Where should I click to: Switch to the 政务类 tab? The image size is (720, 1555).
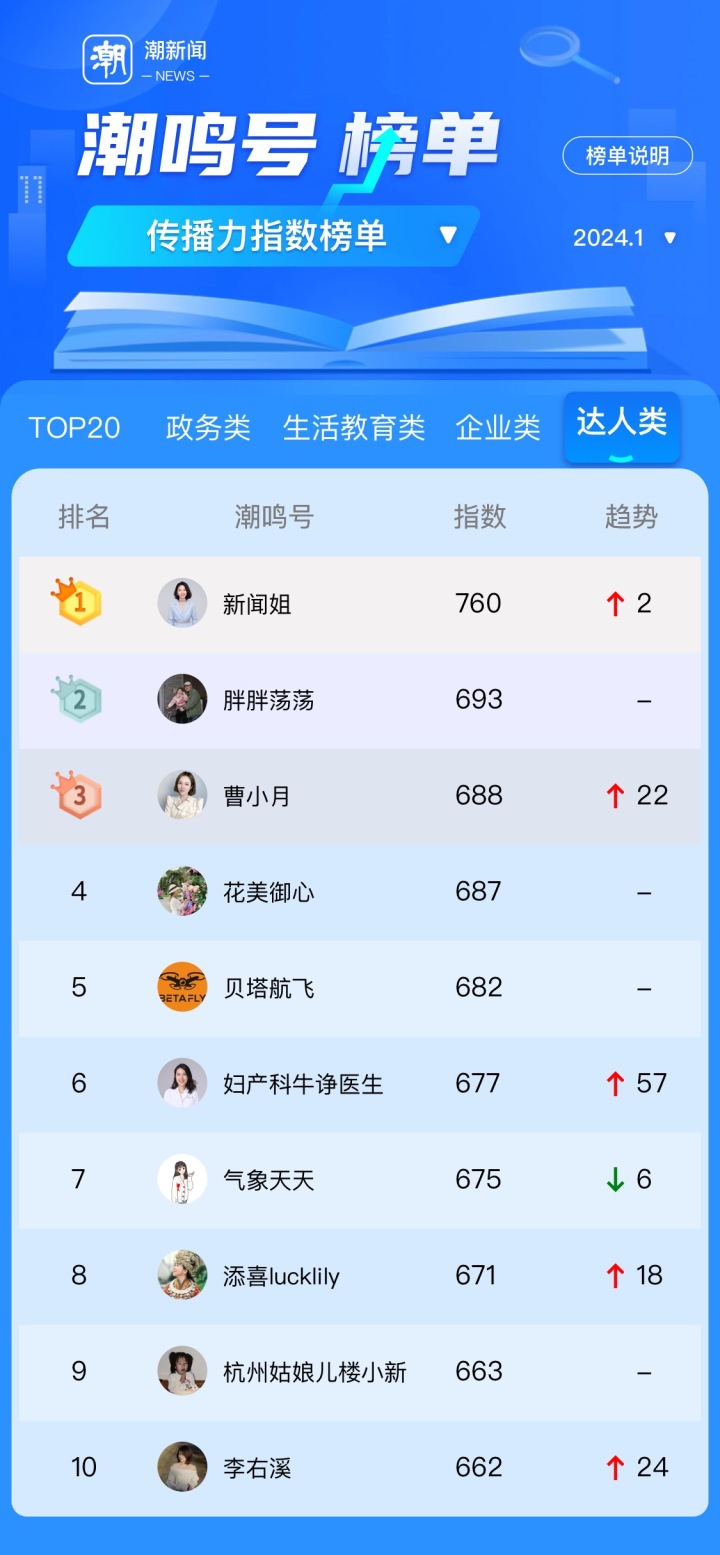click(208, 428)
